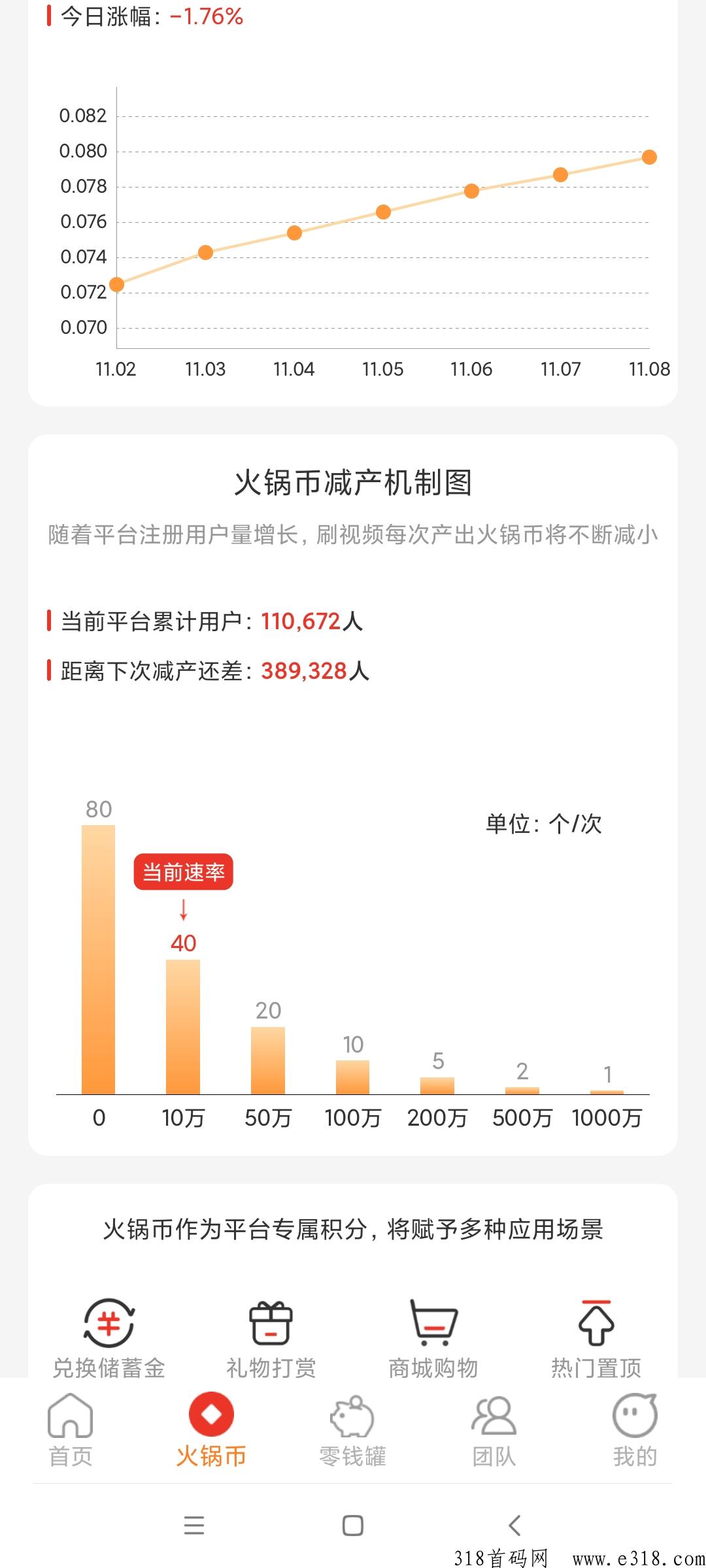Switch to the 首页 tab
This screenshot has height=1568, width=706.
point(71,1429)
